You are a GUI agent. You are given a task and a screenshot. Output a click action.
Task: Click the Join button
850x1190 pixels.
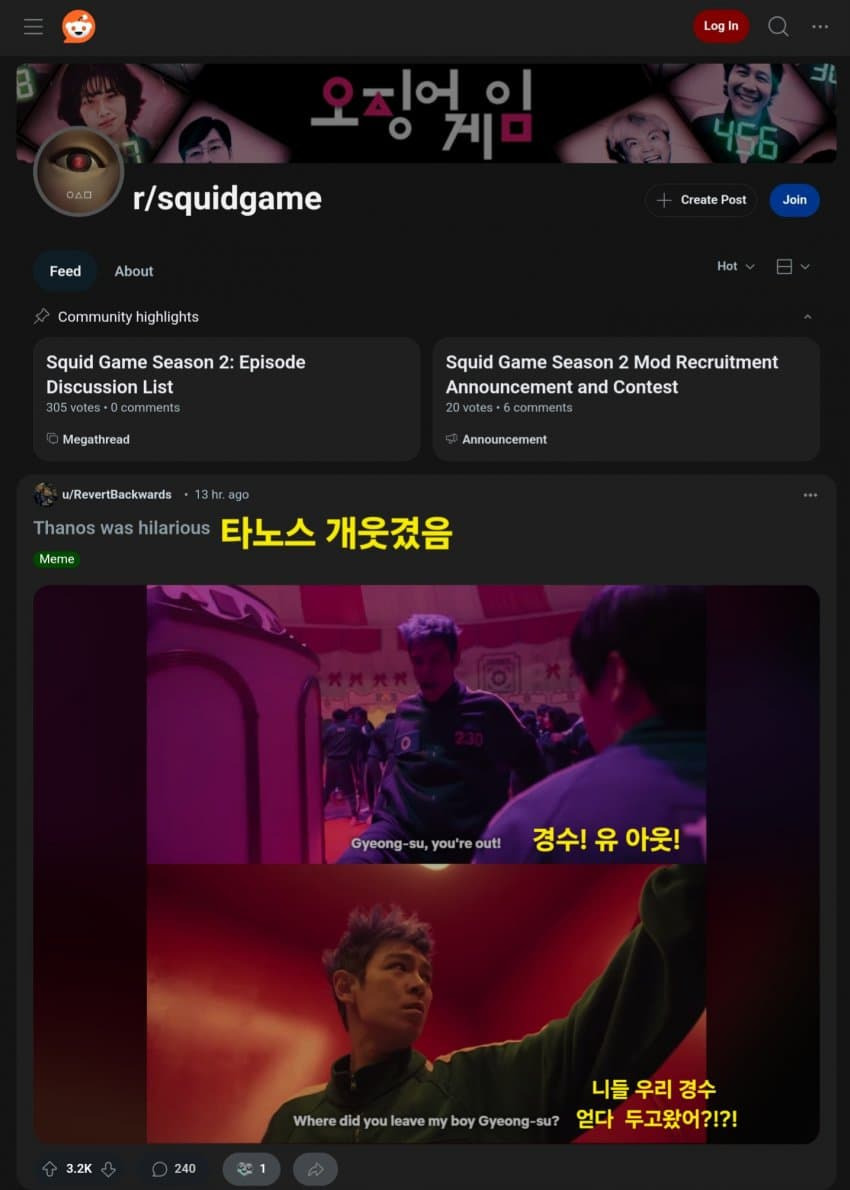tap(794, 200)
